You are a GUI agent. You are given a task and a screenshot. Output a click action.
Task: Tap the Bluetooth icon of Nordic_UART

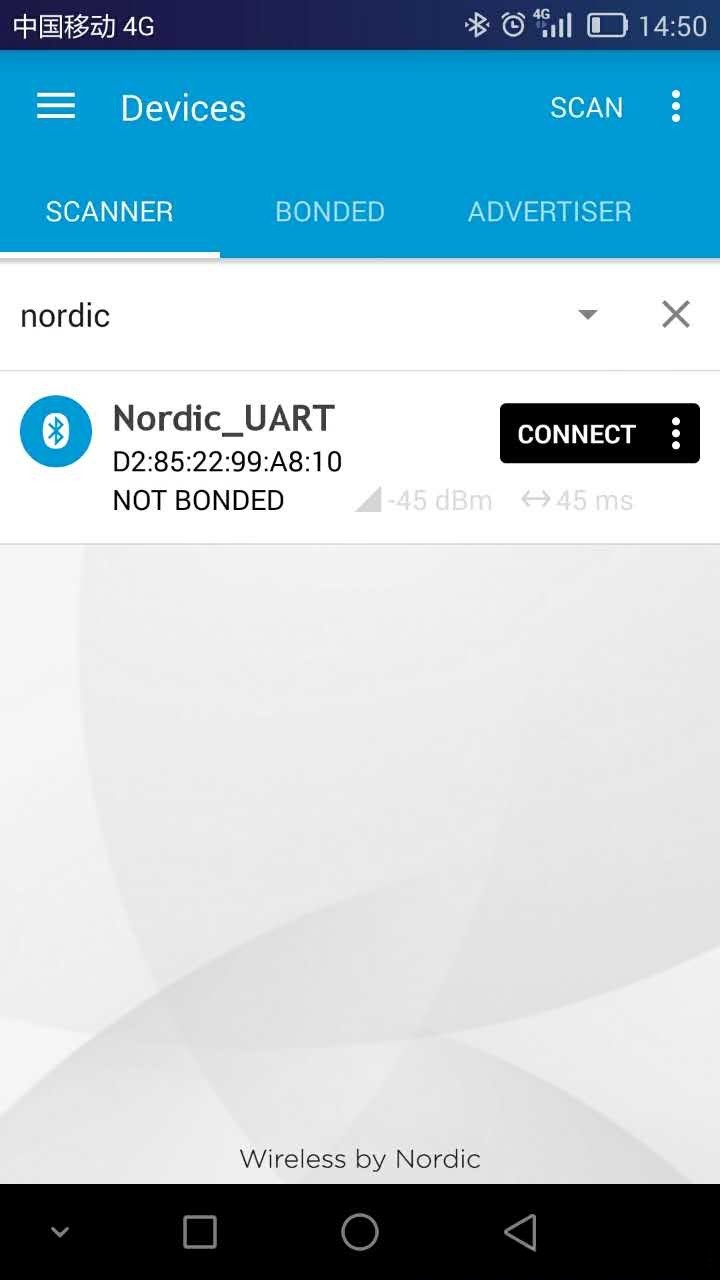tap(56, 431)
